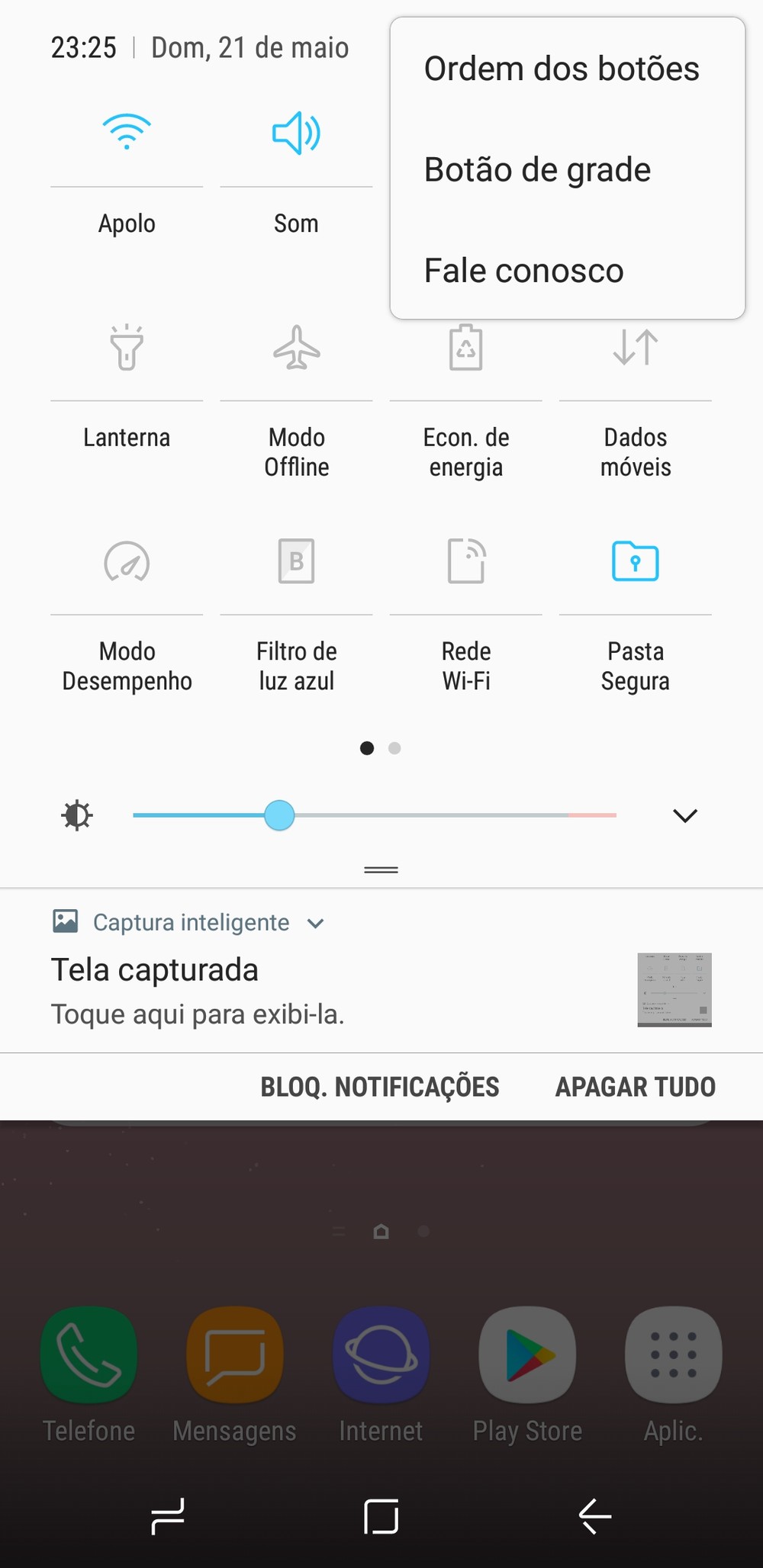Enable Modo Offline airplane mode

tap(296, 348)
